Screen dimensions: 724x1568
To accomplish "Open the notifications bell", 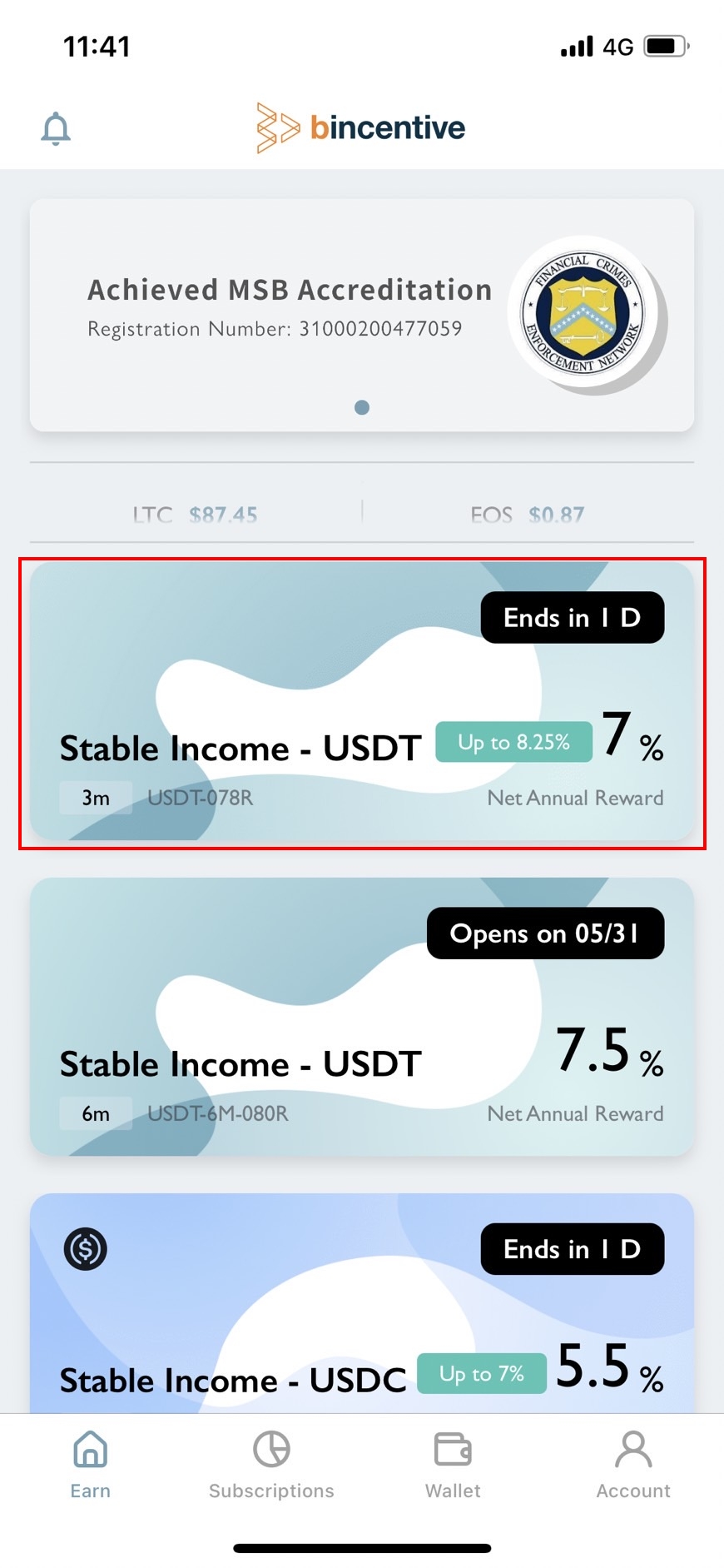I will pyautogui.click(x=56, y=129).
